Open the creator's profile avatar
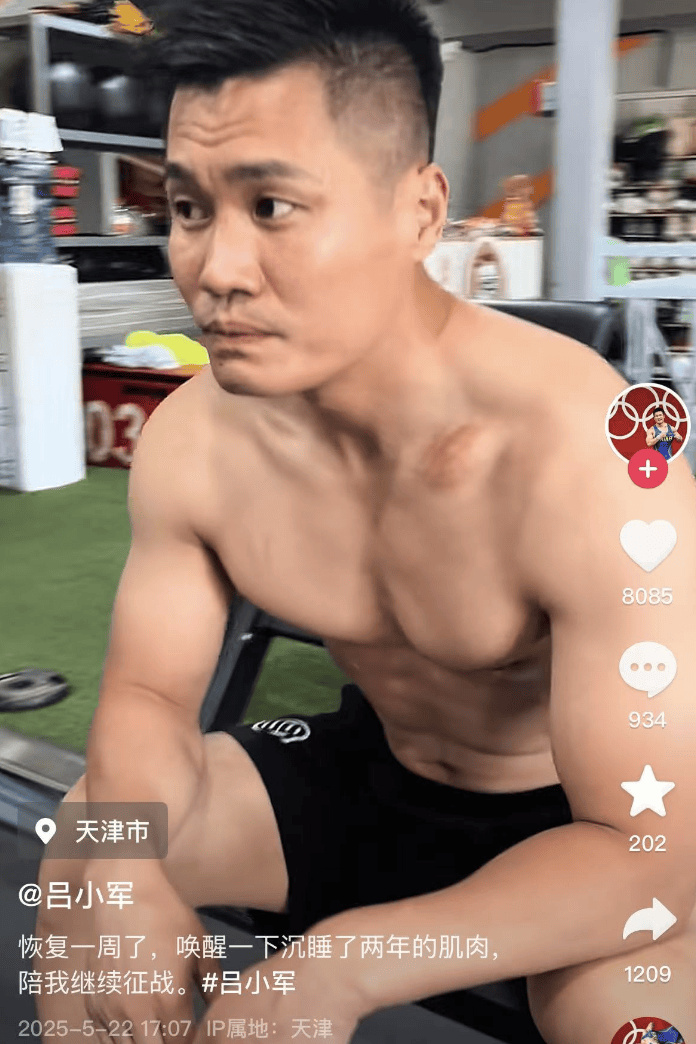This screenshot has height=1044, width=696. coord(647,422)
